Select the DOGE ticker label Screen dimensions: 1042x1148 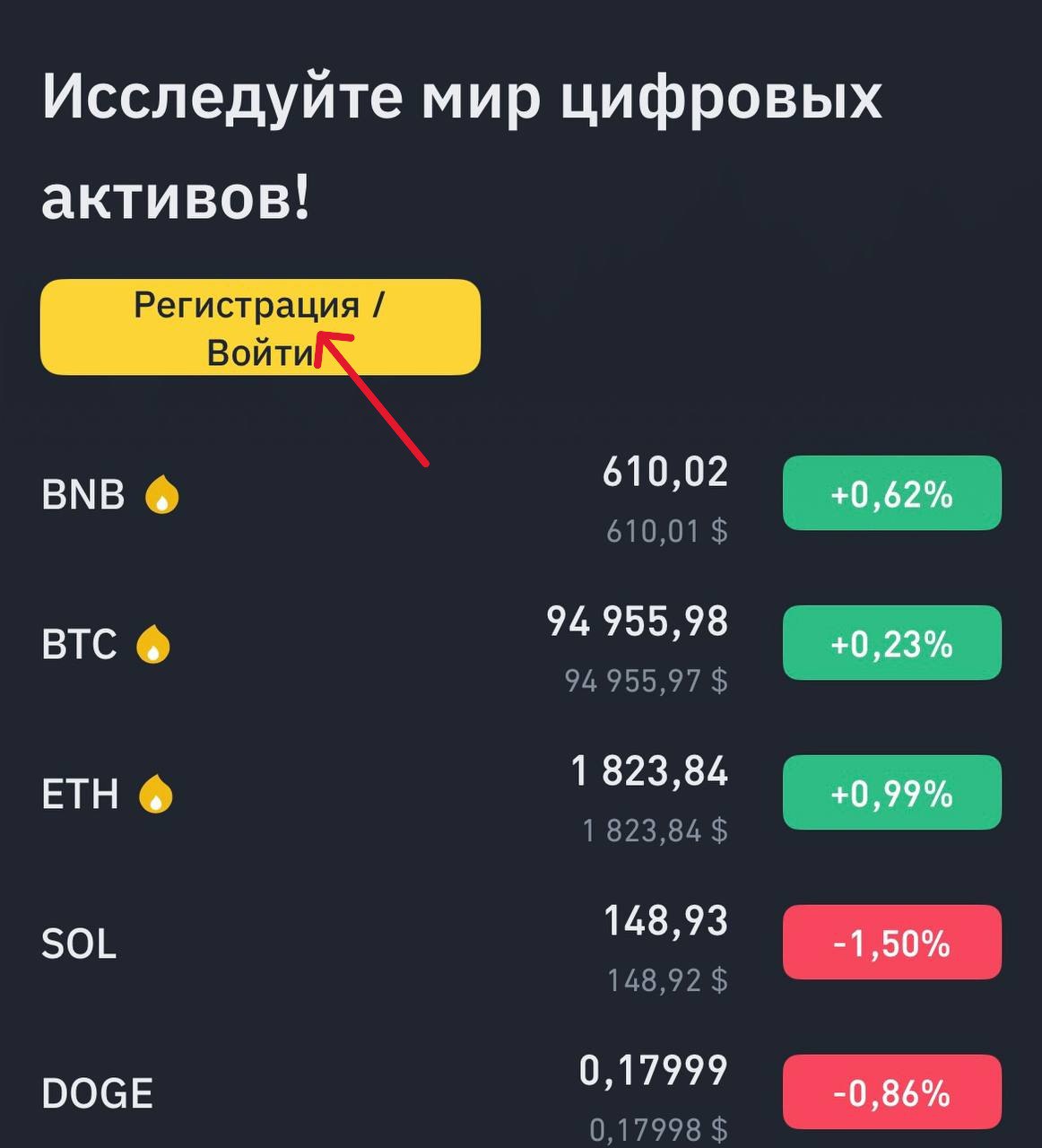(x=99, y=1092)
